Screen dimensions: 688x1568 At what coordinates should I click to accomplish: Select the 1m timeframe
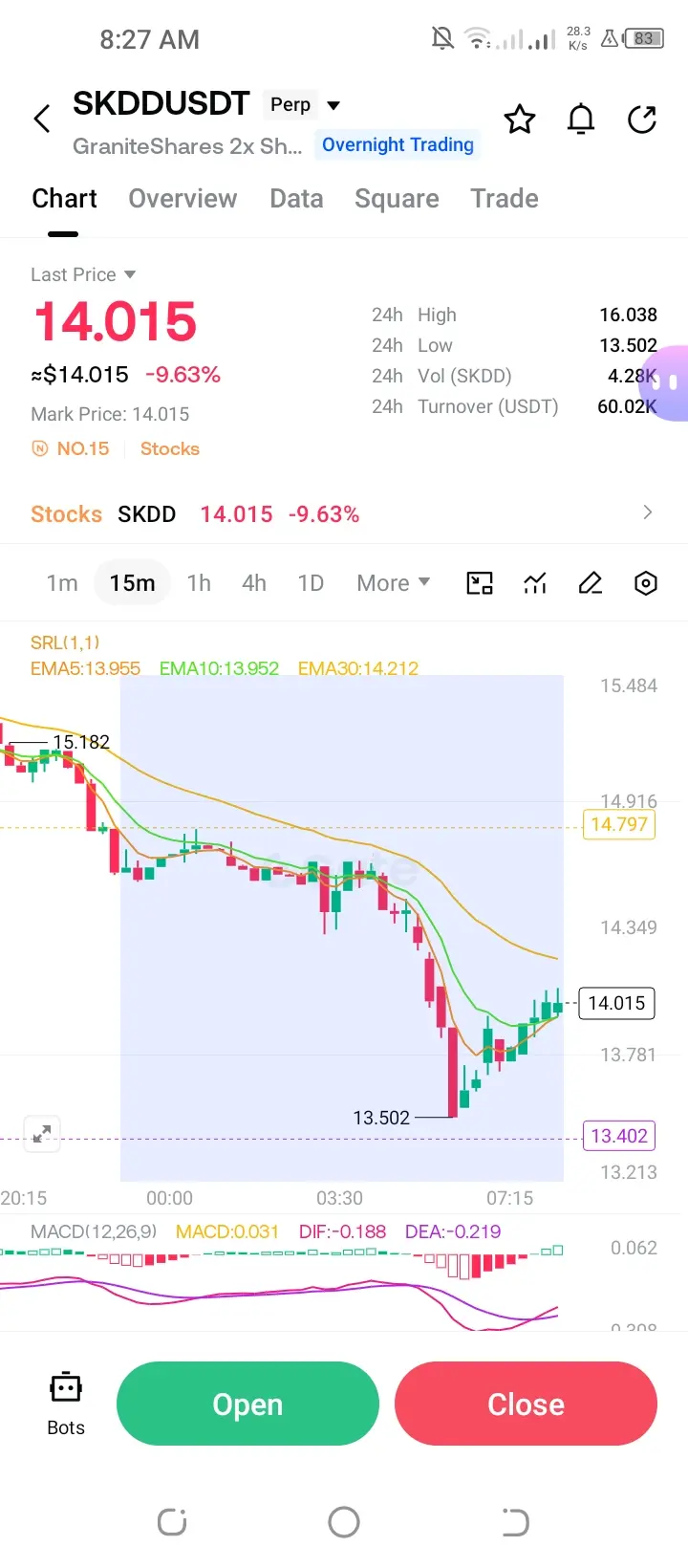click(x=62, y=583)
